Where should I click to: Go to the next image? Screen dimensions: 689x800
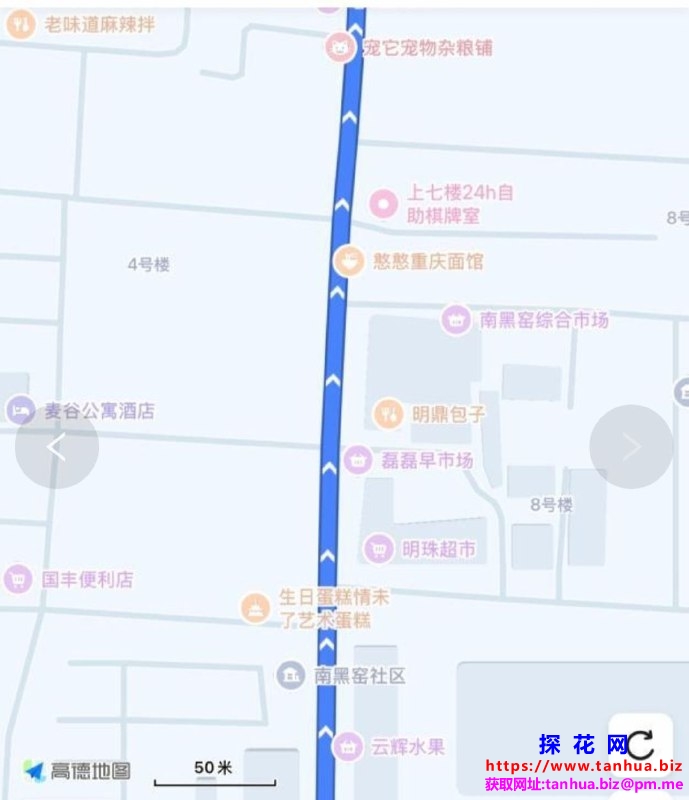pos(631,447)
